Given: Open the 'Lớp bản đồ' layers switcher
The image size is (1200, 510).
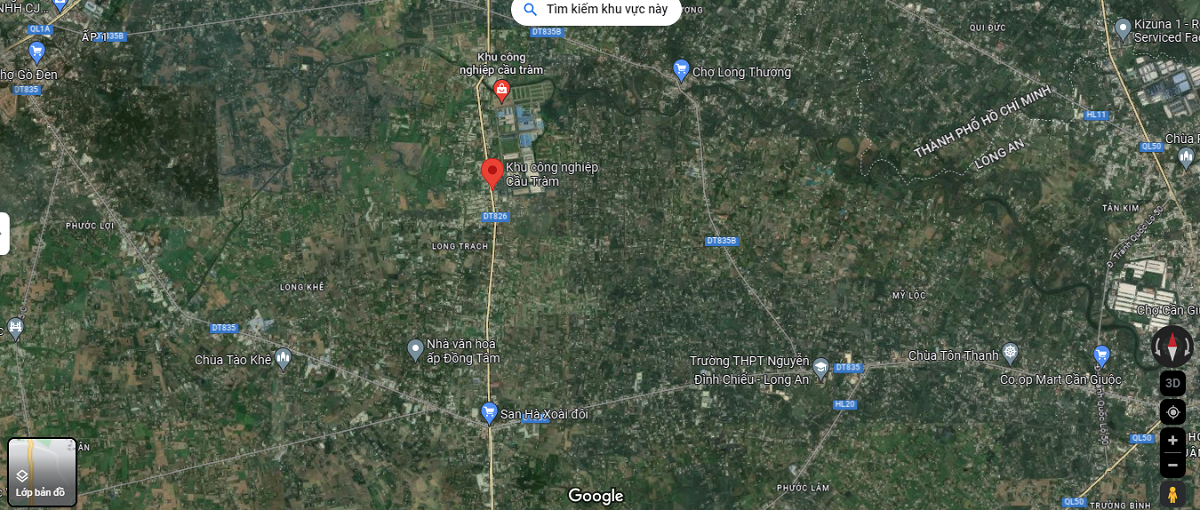Looking at the screenshot, I should click(42, 472).
